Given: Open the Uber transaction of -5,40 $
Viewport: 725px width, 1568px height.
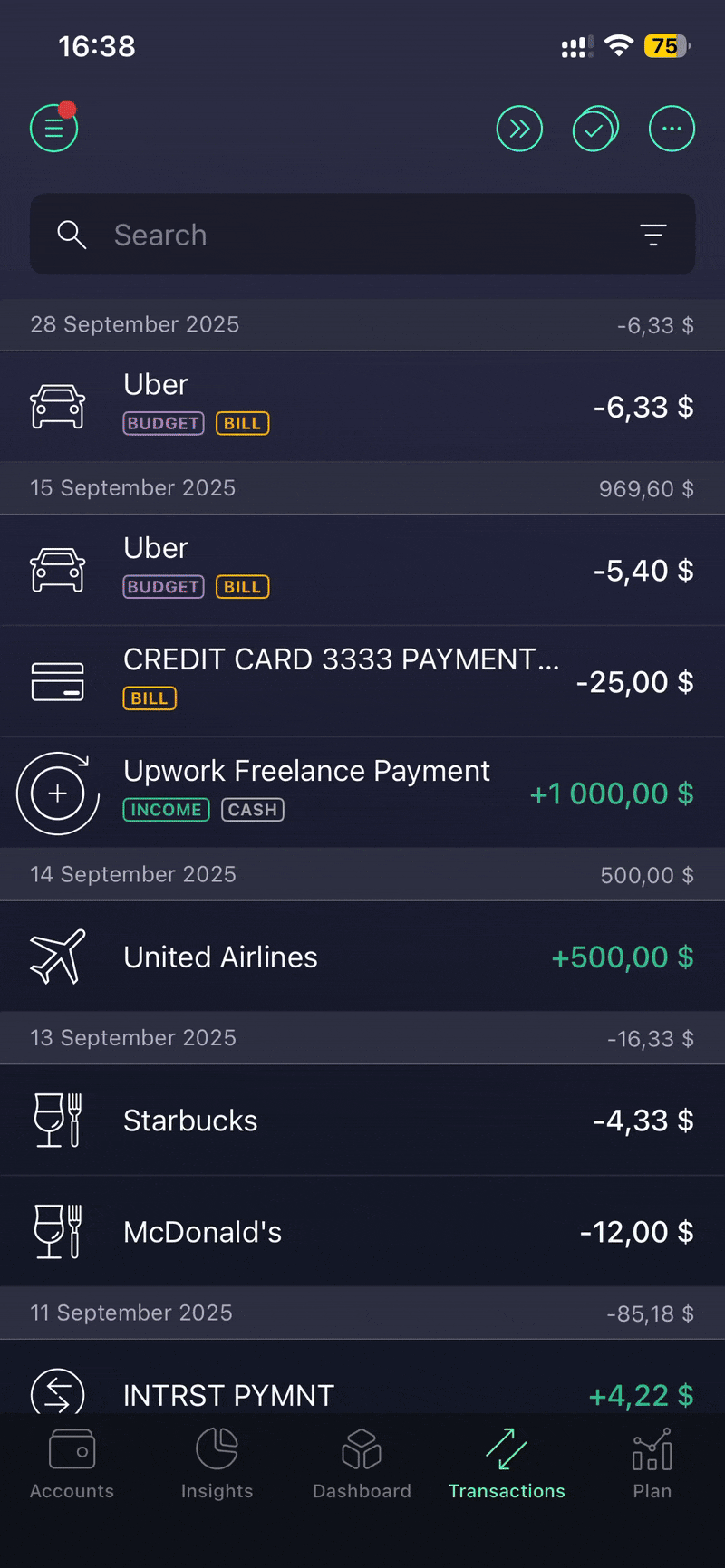Looking at the screenshot, I should [362, 570].
